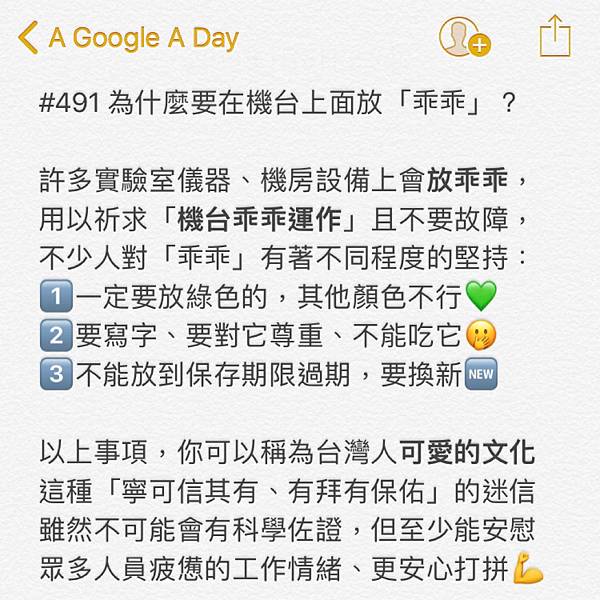
Task: Share this note
Action: tap(554, 37)
